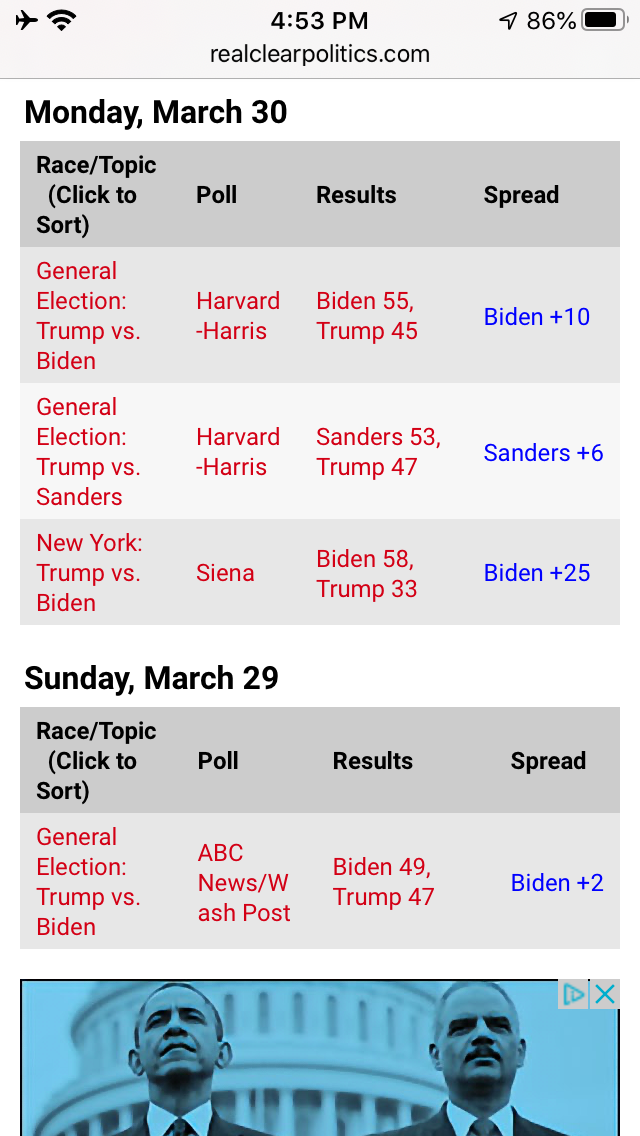Open Biden 55, Trump 45 results link
Screen dimensions: 640x1136
(366, 316)
